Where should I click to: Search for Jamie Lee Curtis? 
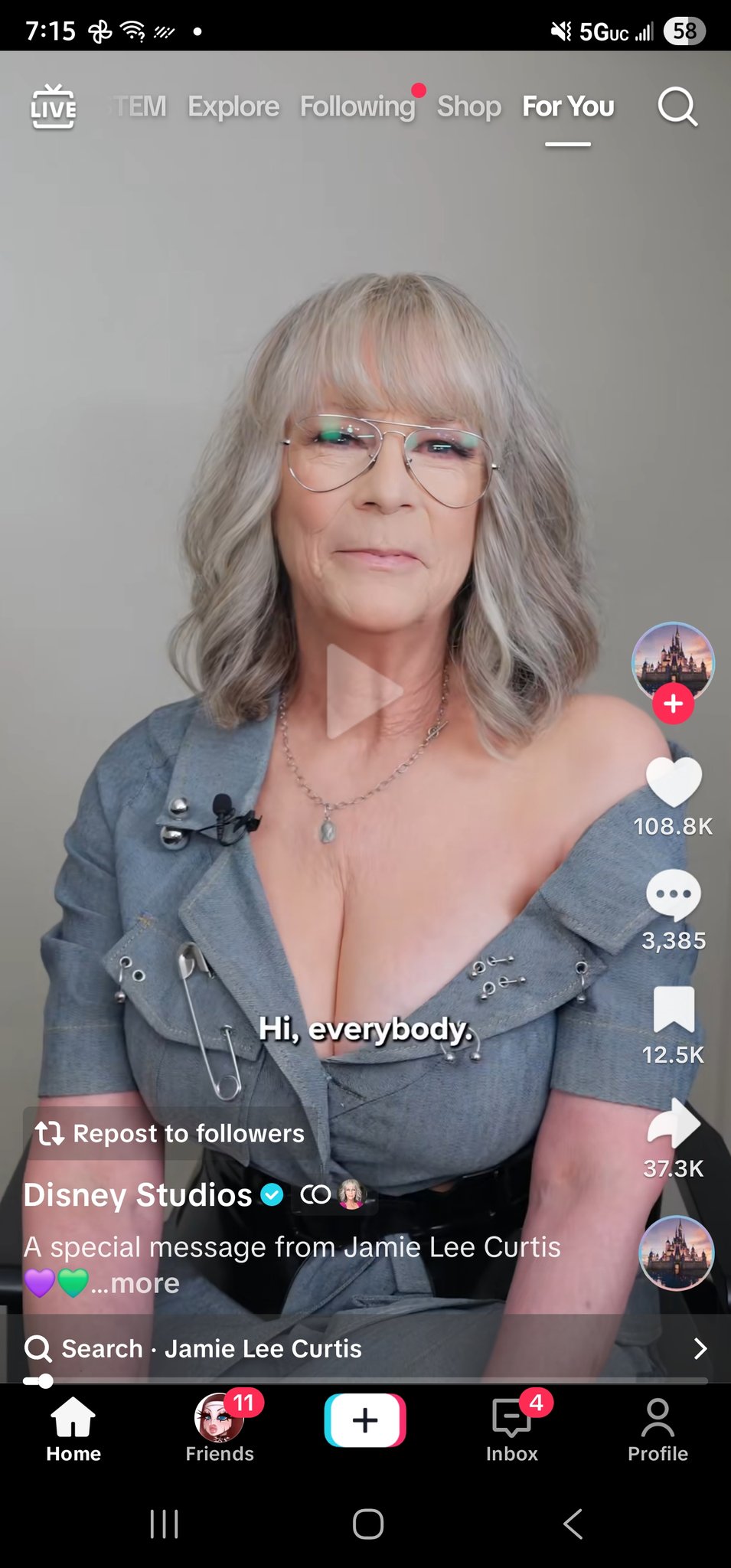(x=365, y=1348)
